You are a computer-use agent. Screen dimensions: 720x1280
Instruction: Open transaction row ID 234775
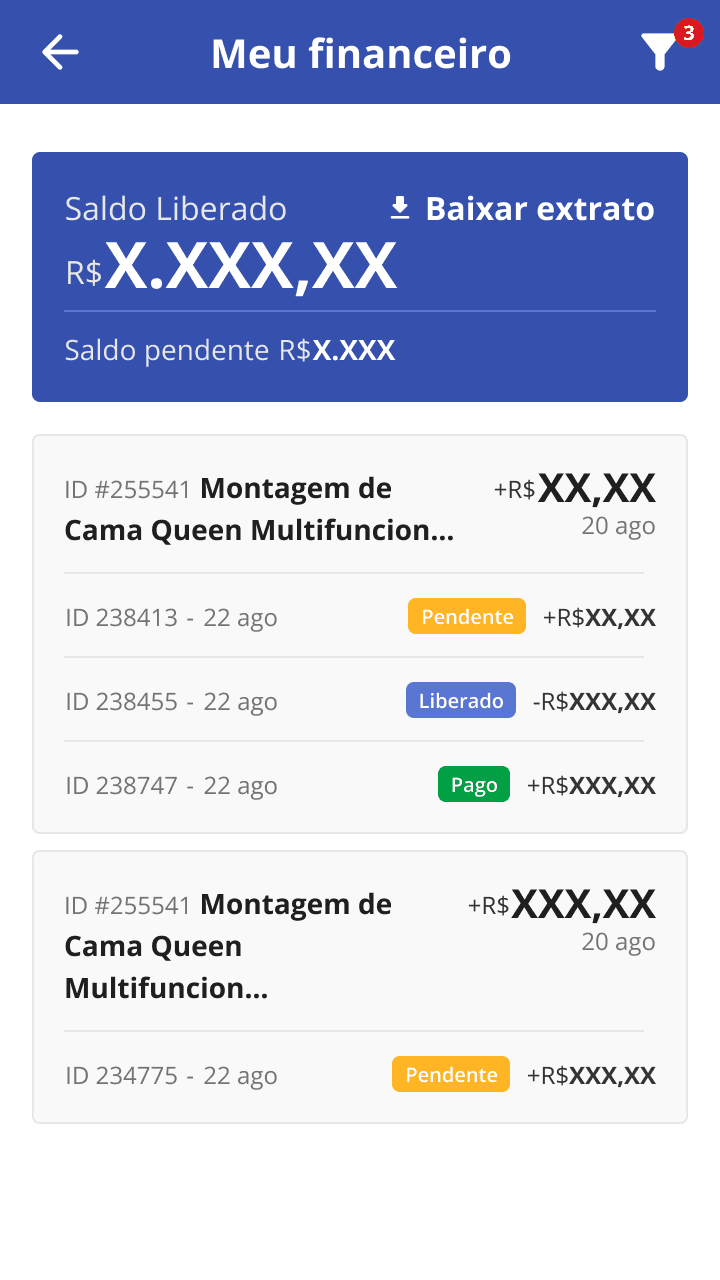pos(360,1075)
